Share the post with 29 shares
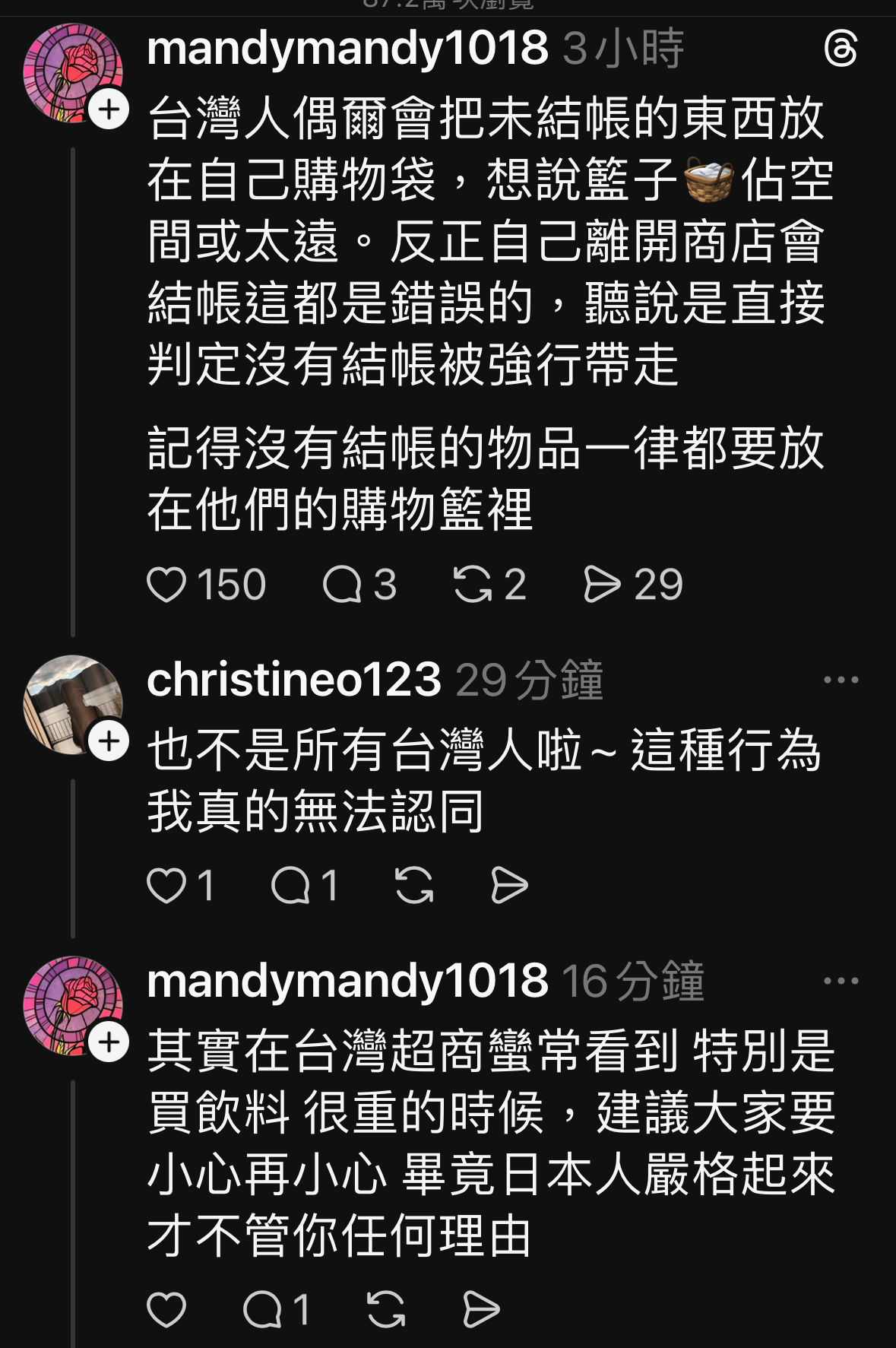This screenshot has height=1348, width=896. pos(602,585)
